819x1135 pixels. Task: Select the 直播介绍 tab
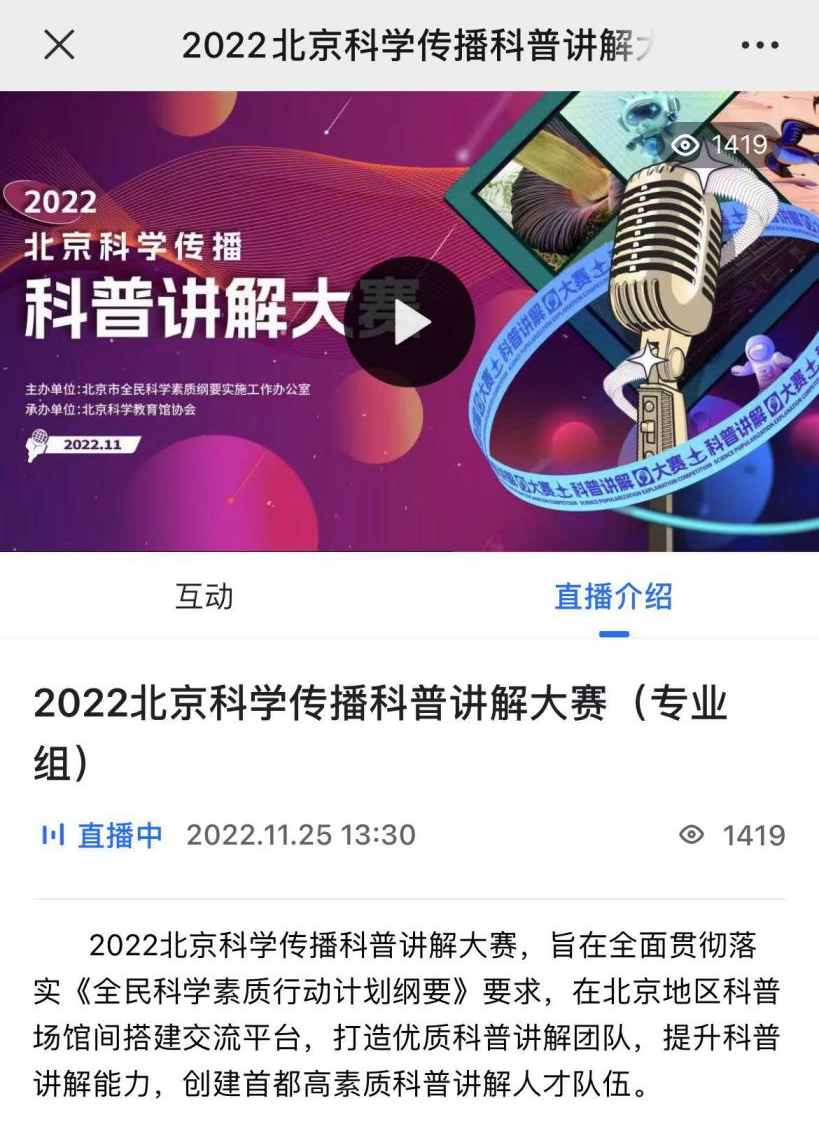coord(613,597)
